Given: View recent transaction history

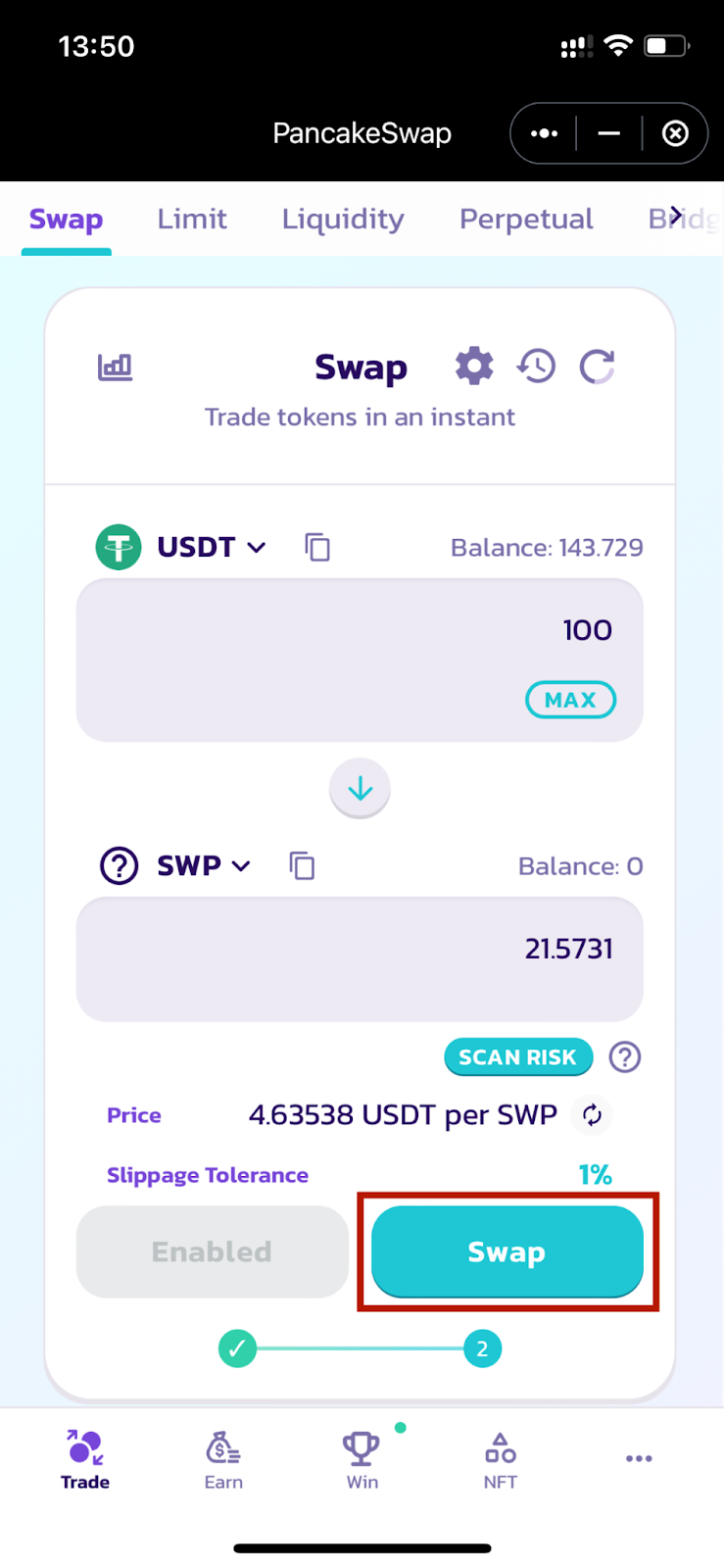Looking at the screenshot, I should point(536,367).
